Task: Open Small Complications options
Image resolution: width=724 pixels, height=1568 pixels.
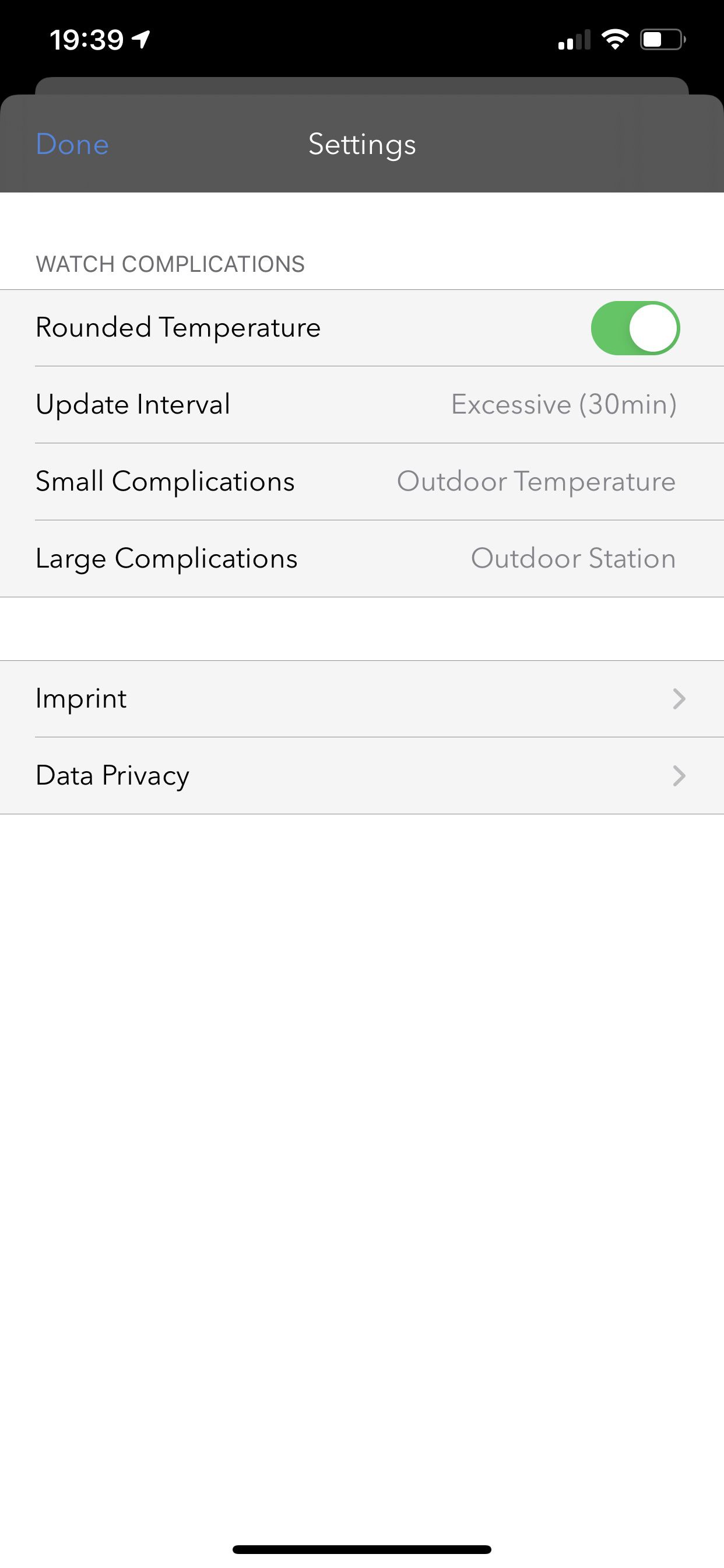Action: tap(362, 481)
